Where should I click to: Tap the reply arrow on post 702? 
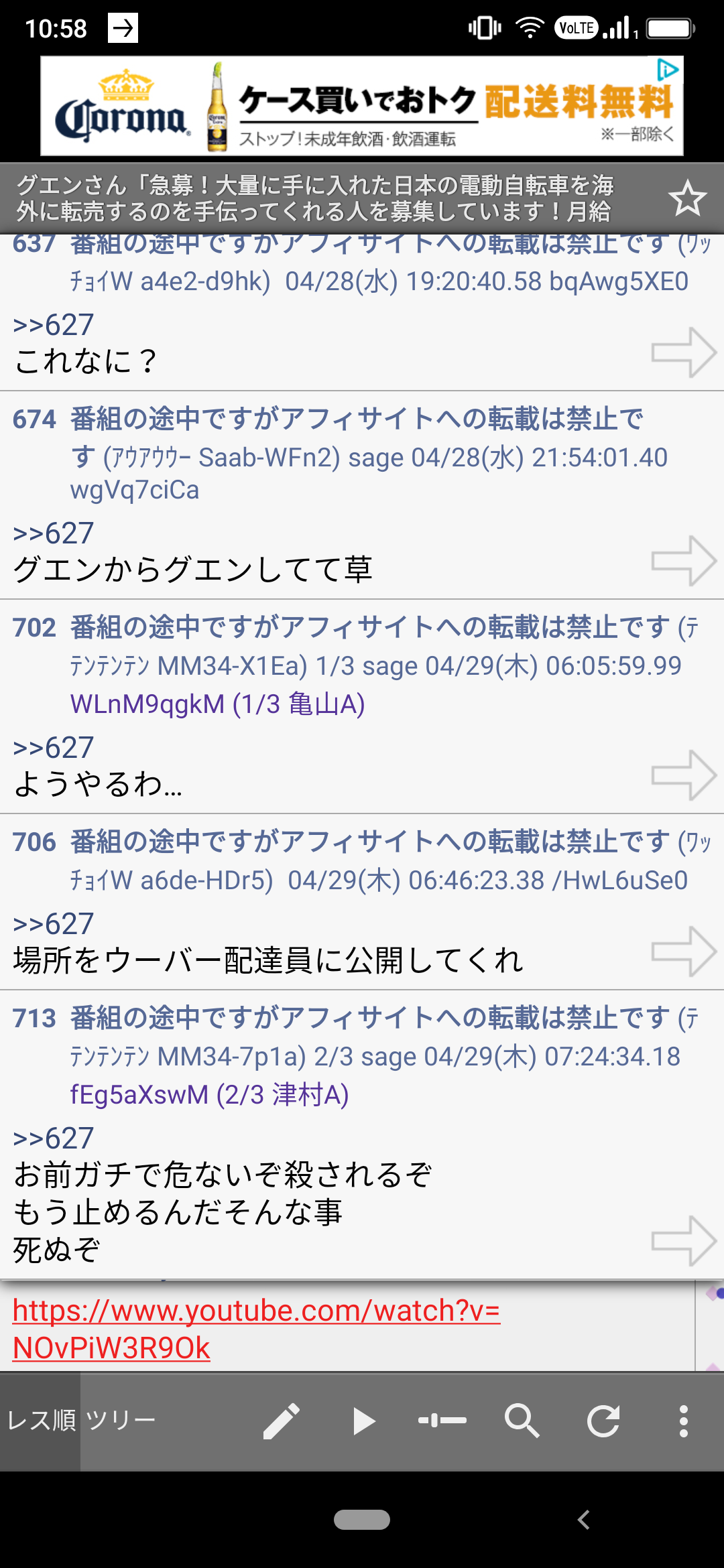[684, 775]
